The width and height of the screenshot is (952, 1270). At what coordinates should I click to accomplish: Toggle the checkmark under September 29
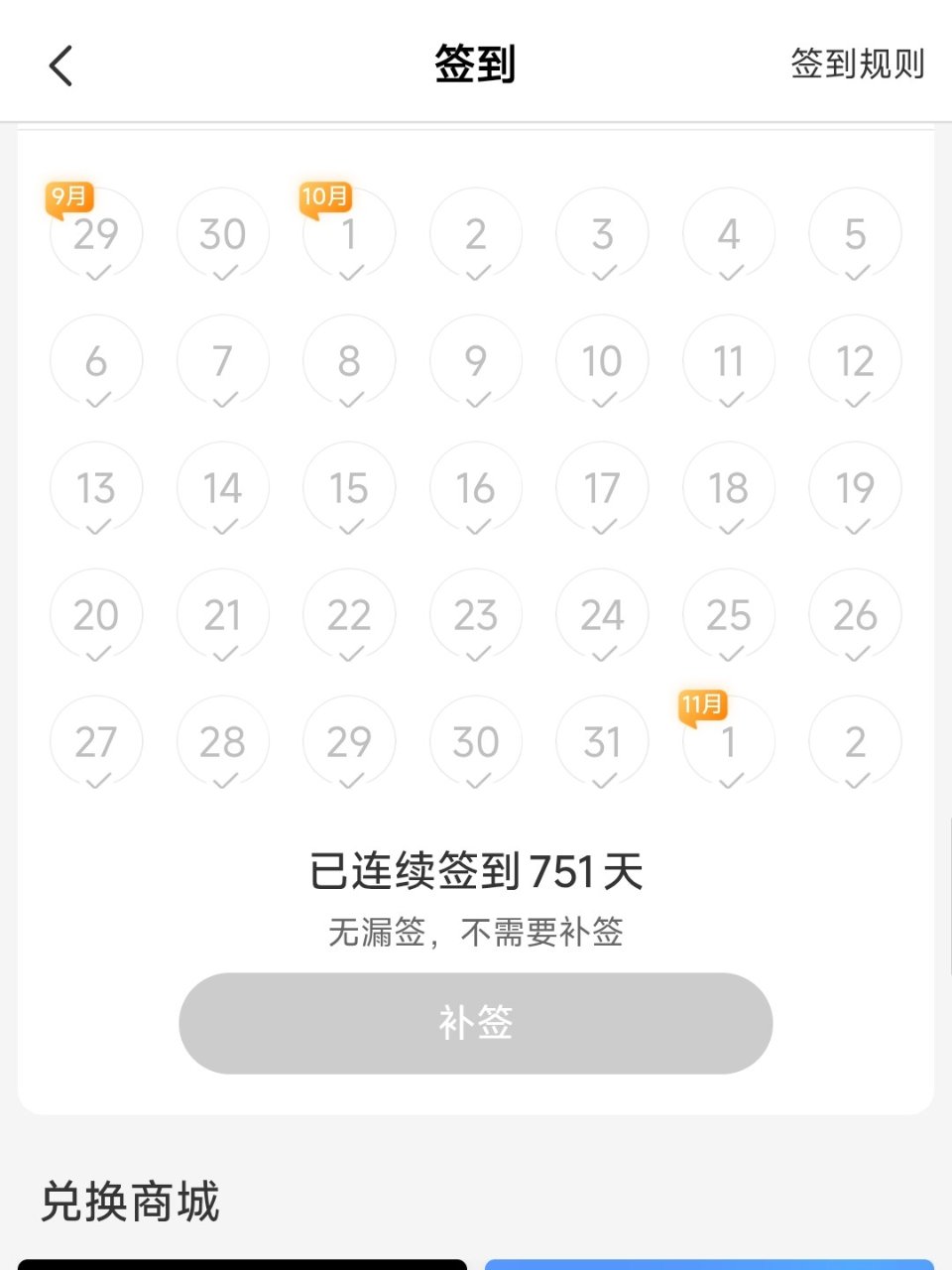(95, 274)
